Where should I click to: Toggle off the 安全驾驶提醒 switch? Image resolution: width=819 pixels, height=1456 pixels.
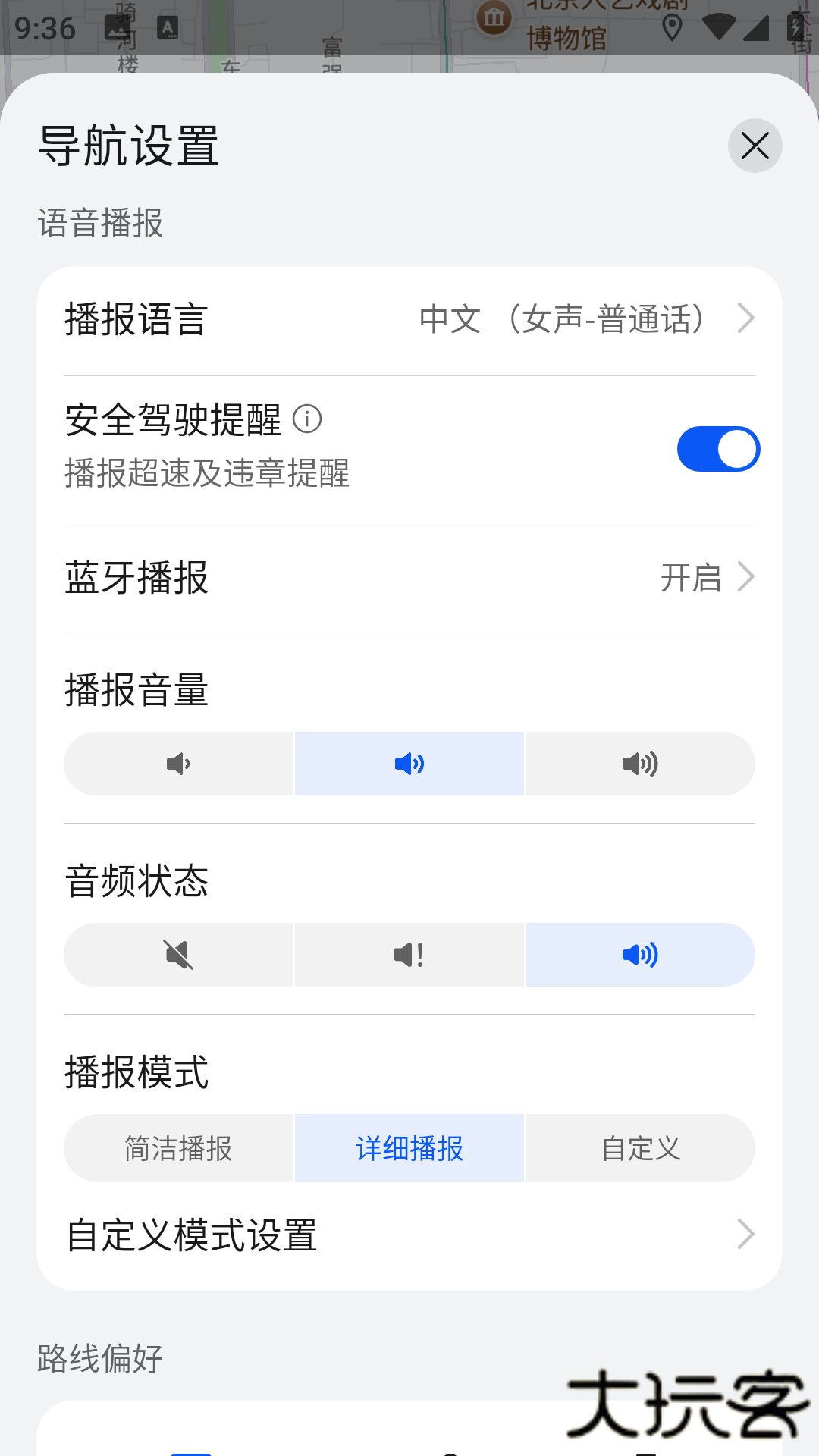[719, 449]
